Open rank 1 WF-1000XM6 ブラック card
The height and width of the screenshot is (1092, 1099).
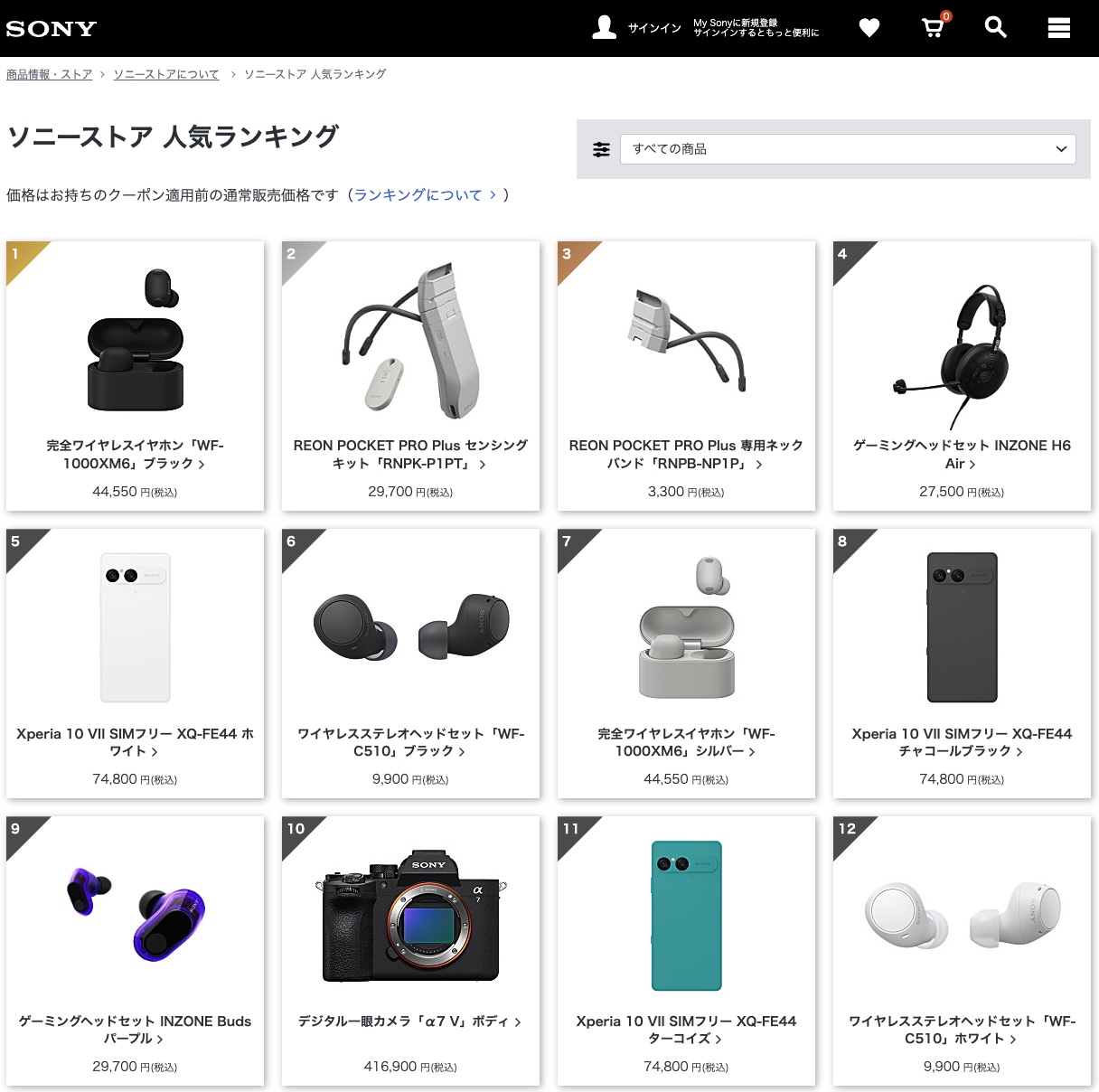pyautogui.click(x=135, y=454)
